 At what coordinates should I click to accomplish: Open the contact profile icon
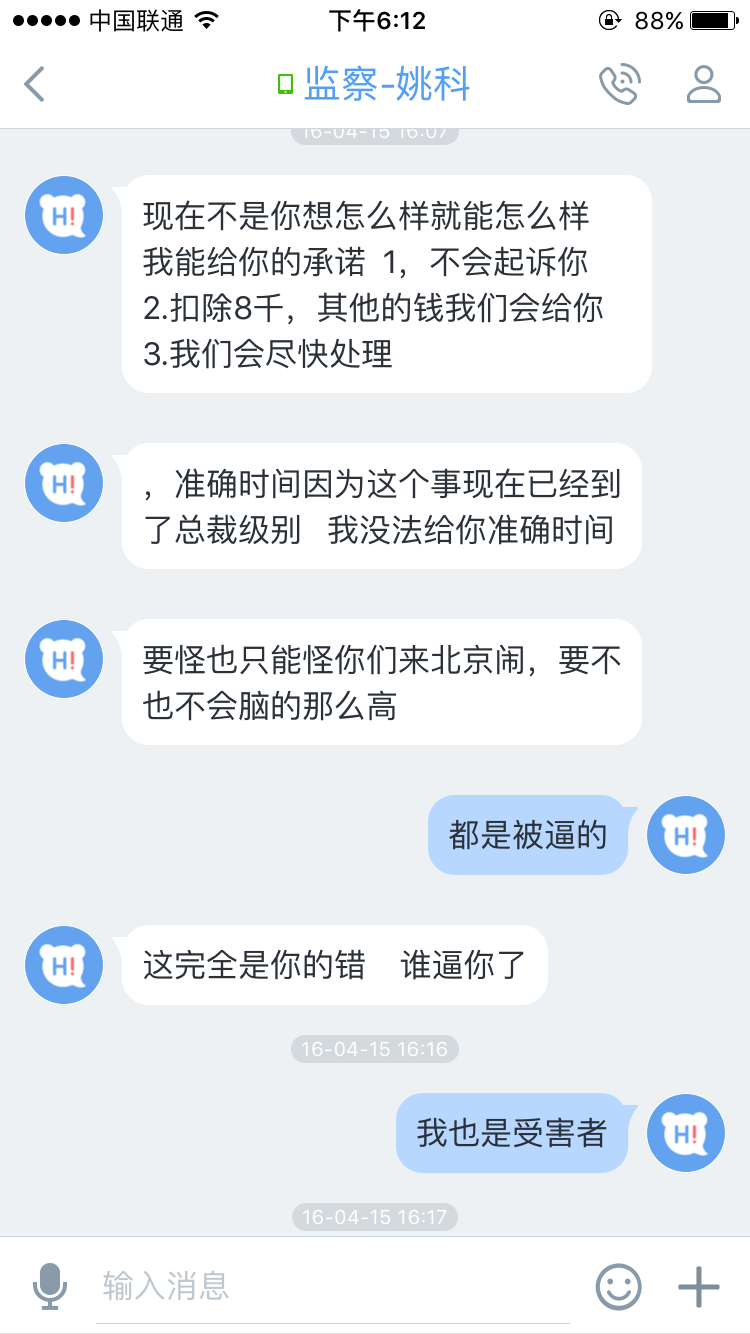[x=704, y=85]
